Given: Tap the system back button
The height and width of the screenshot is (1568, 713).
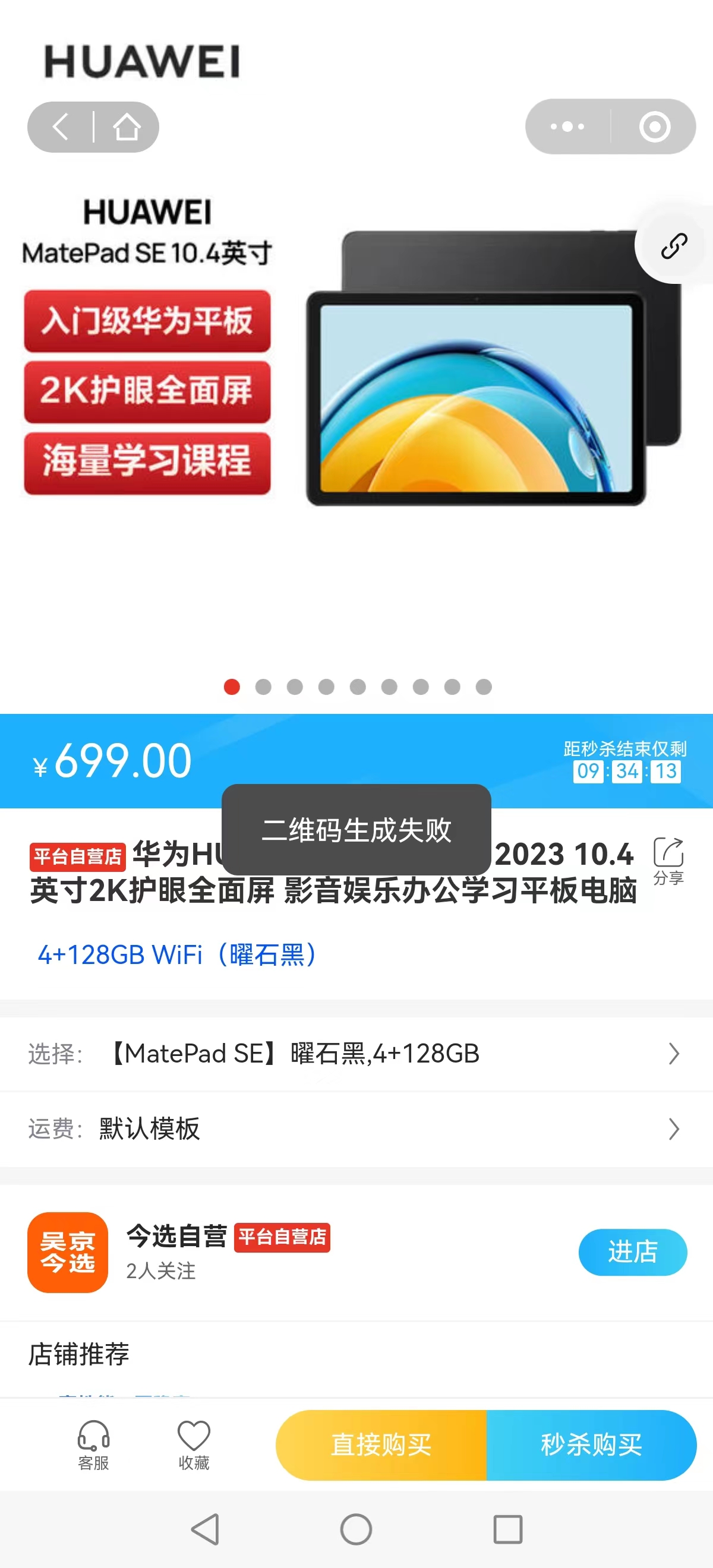Looking at the screenshot, I should [205, 1528].
